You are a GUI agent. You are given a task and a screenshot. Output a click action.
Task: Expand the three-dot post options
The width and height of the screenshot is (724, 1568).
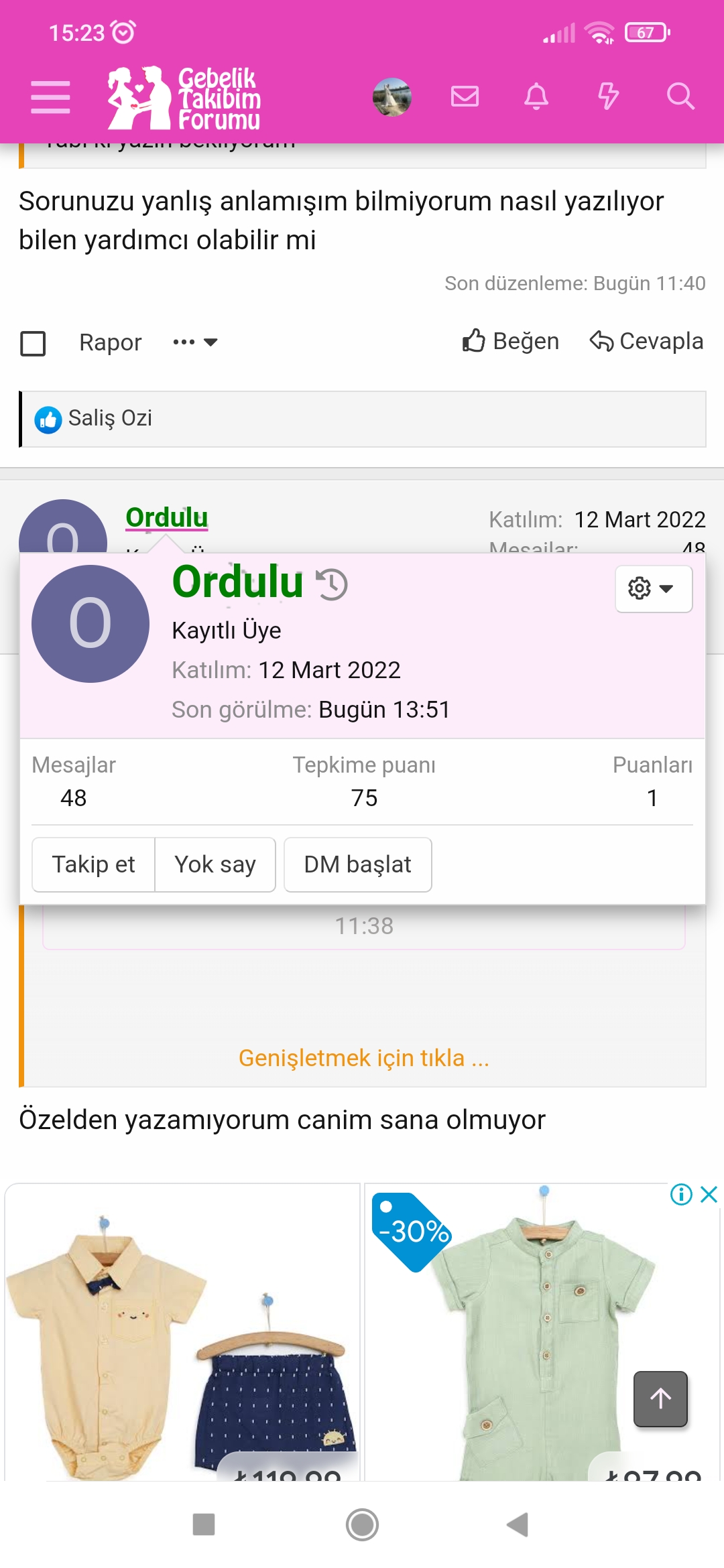coord(194,342)
